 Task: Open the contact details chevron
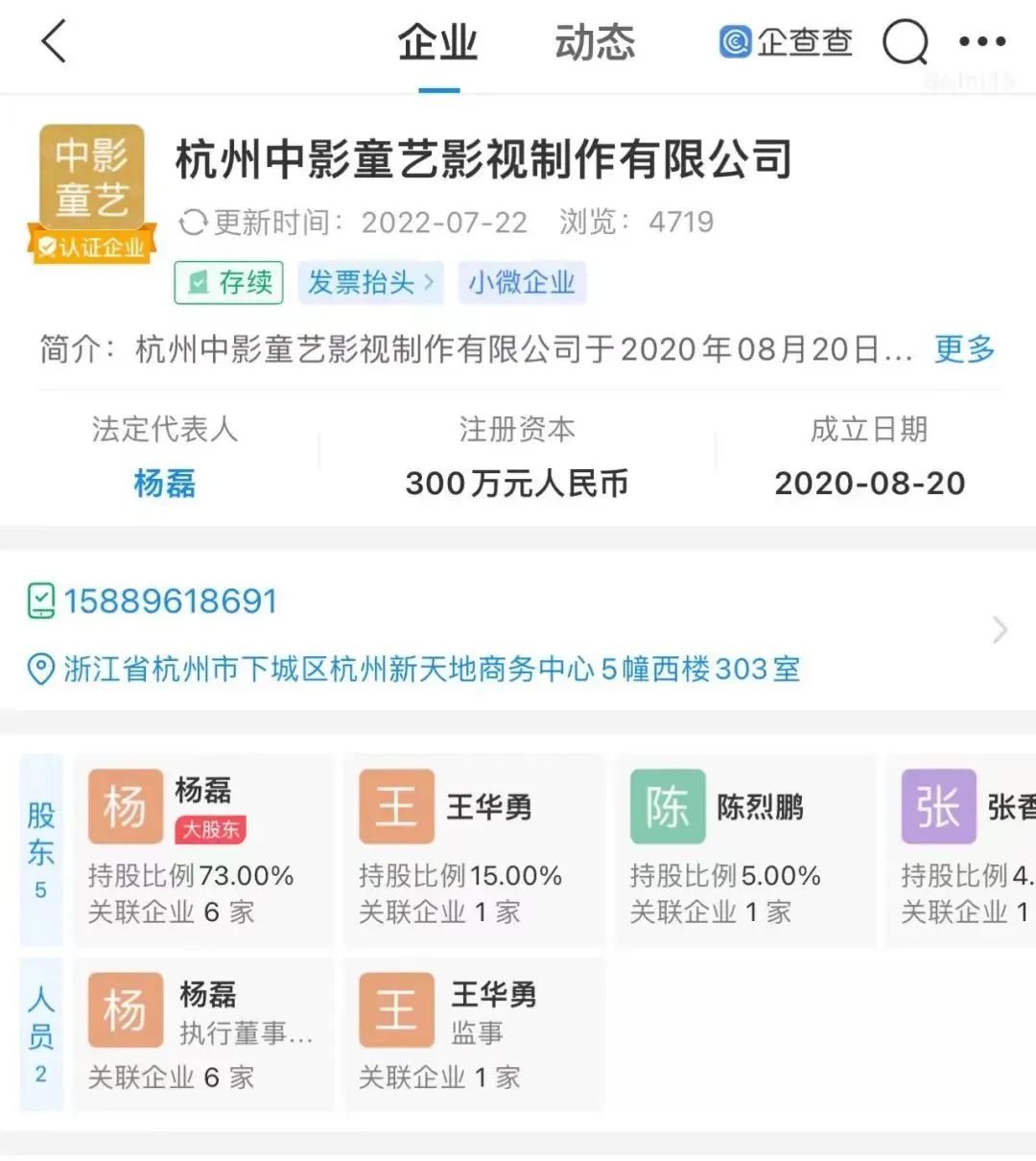click(x=1000, y=630)
